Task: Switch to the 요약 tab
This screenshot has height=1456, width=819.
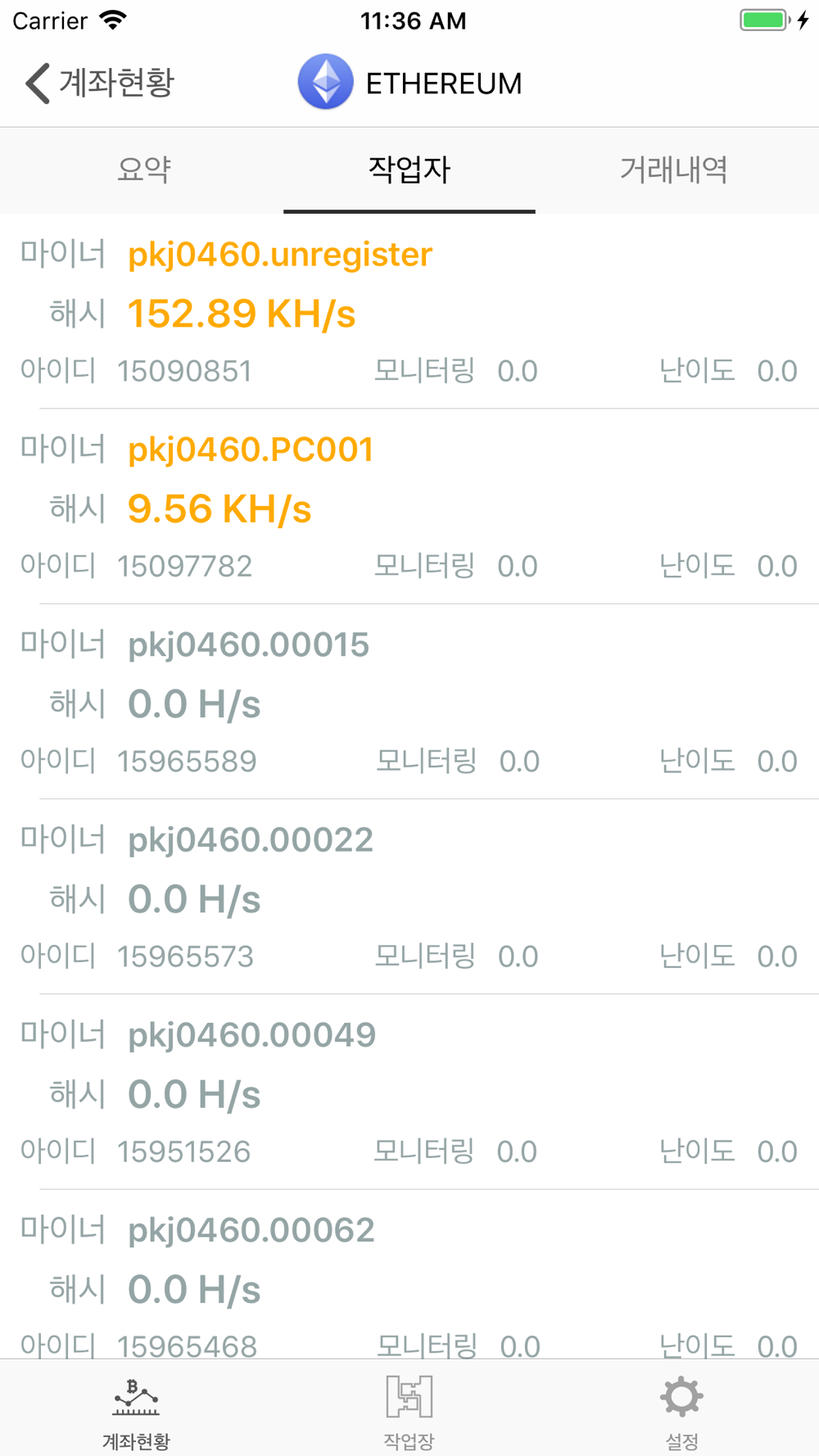Action: coord(143,170)
